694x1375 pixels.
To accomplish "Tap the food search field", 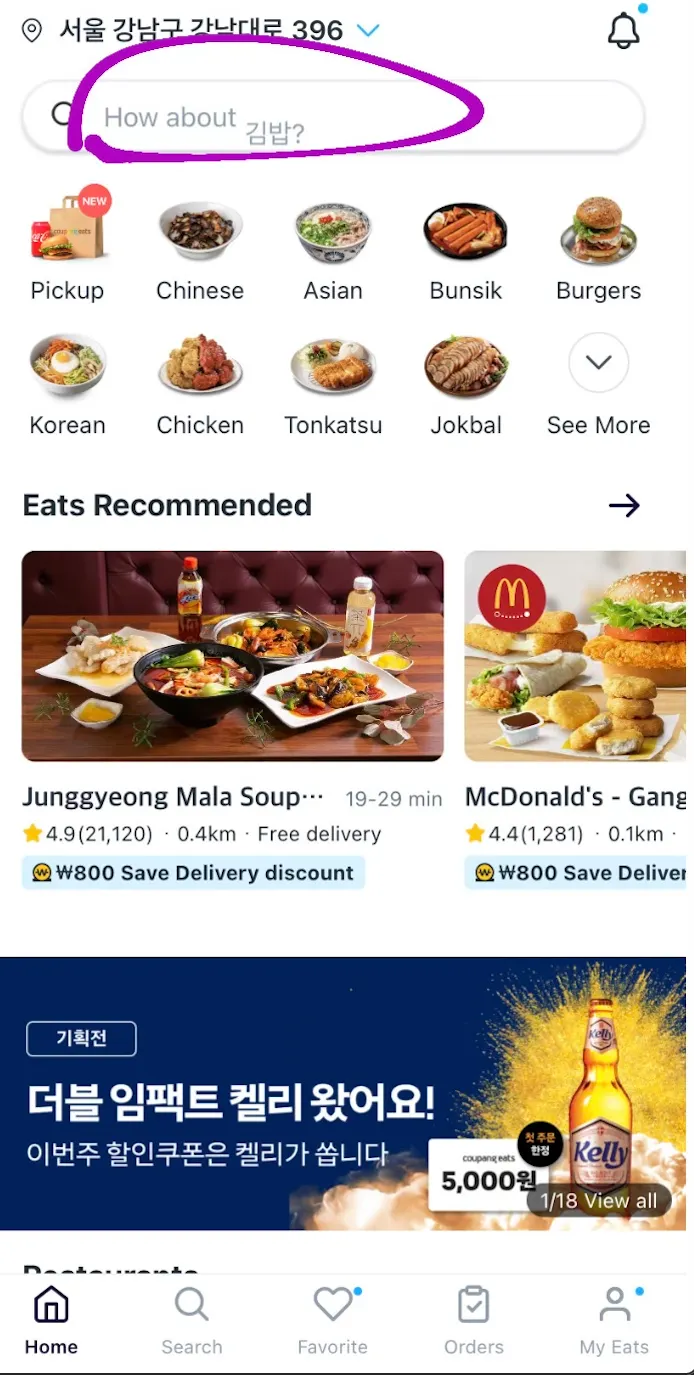I will coord(332,117).
